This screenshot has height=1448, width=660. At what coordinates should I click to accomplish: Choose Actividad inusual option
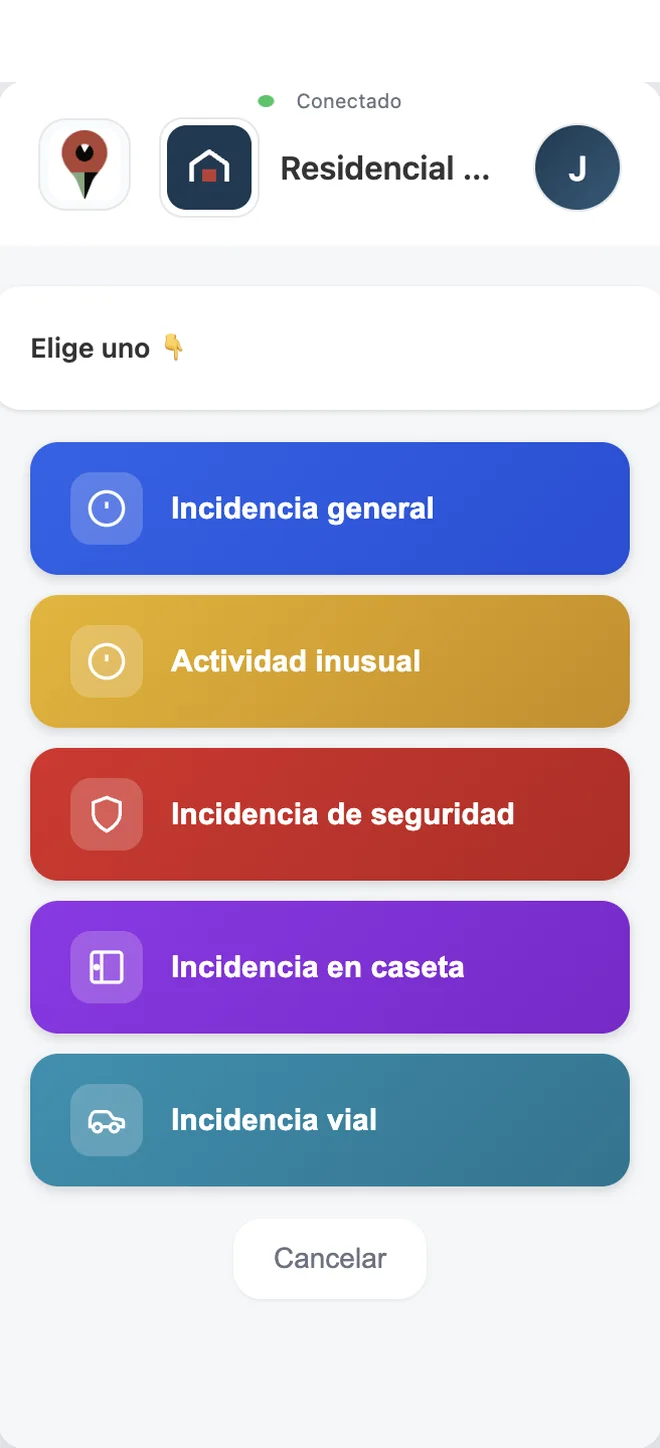click(x=330, y=661)
